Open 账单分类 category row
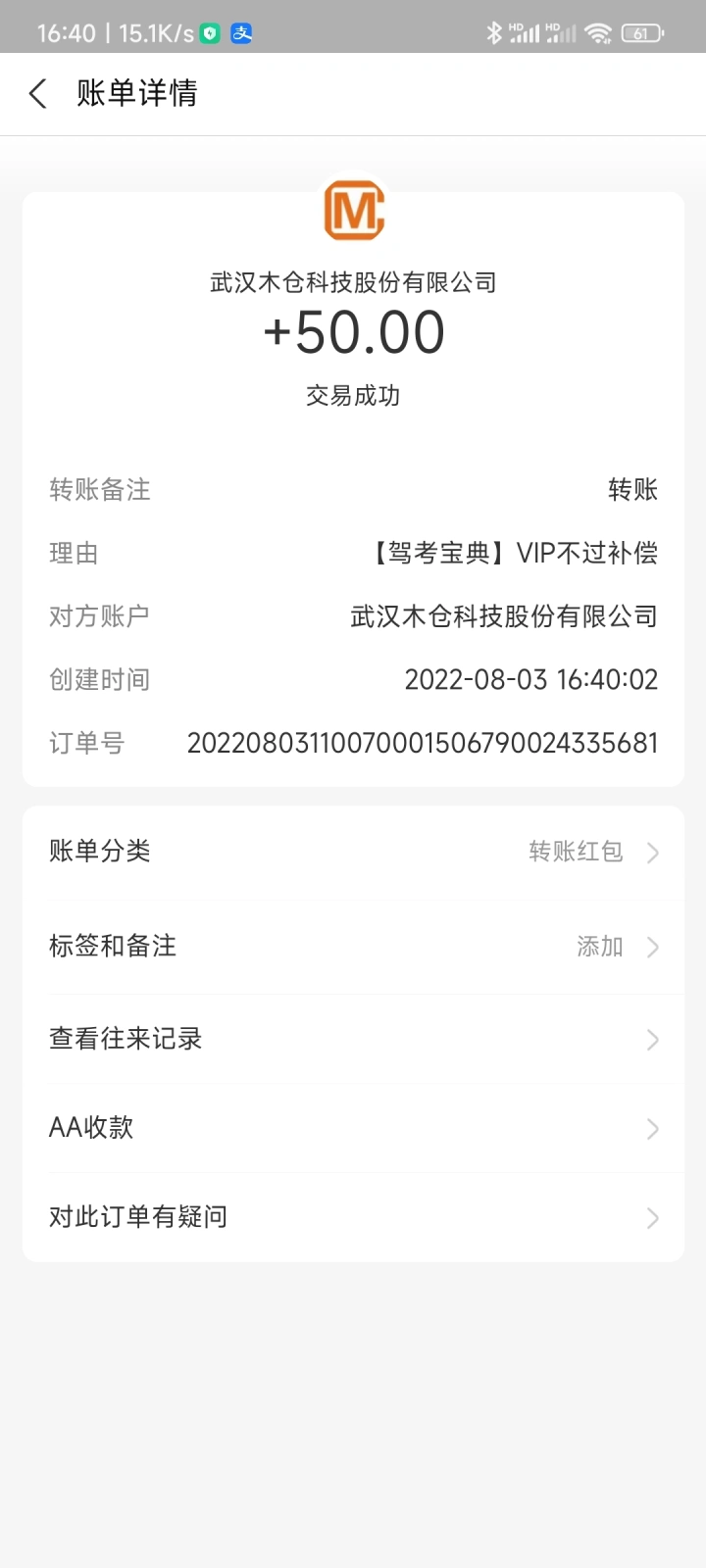 353,852
